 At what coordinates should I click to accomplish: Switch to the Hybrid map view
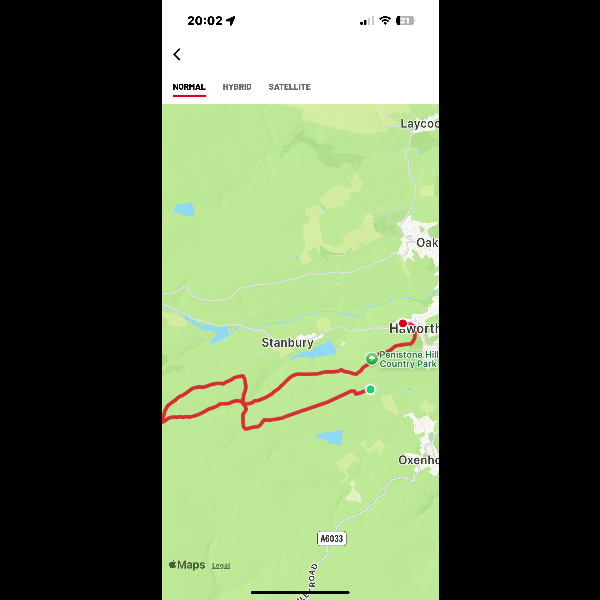point(237,87)
